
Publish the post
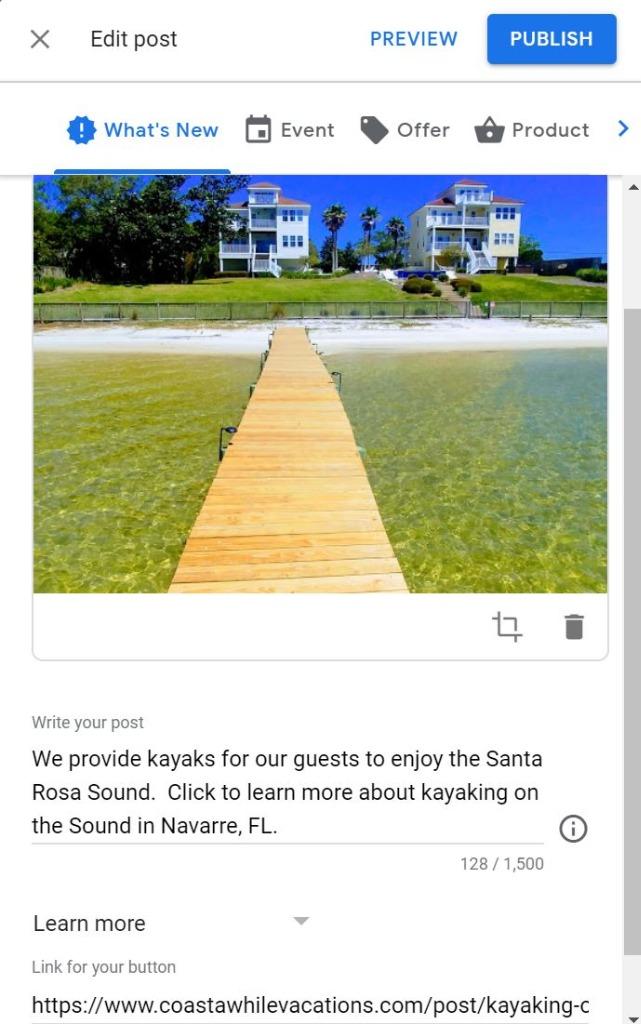point(551,39)
